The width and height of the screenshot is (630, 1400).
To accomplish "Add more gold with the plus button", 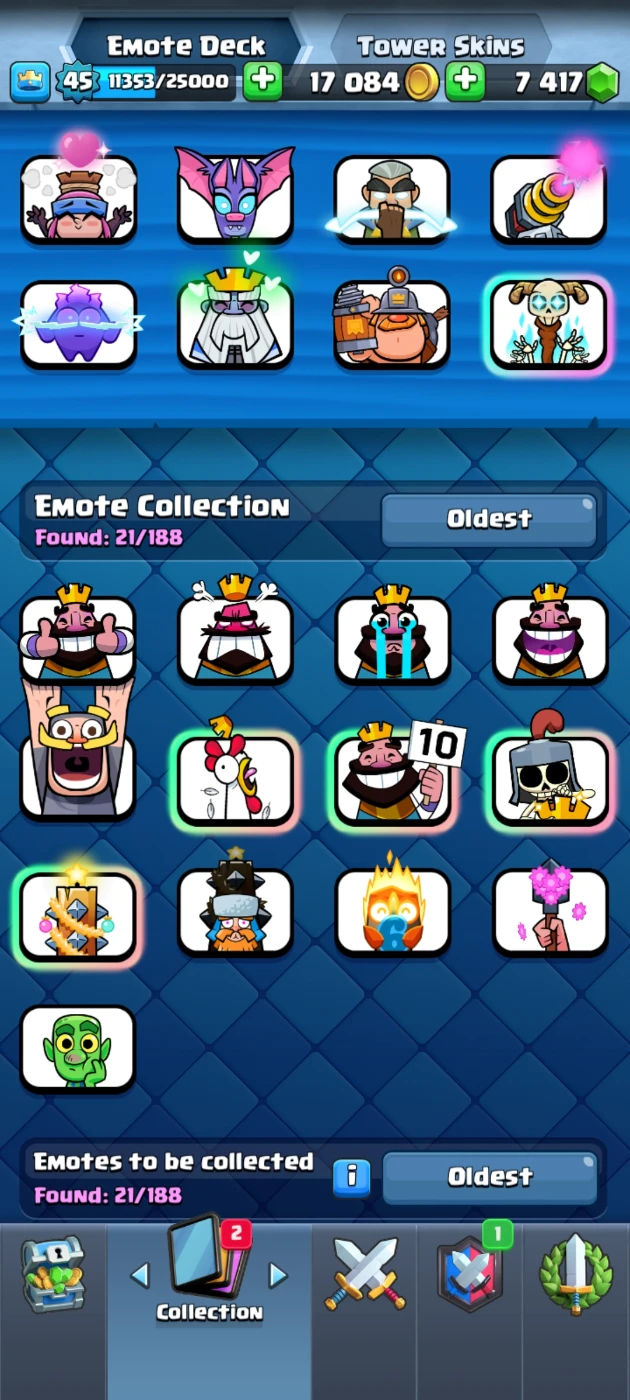I will pyautogui.click(x=465, y=82).
